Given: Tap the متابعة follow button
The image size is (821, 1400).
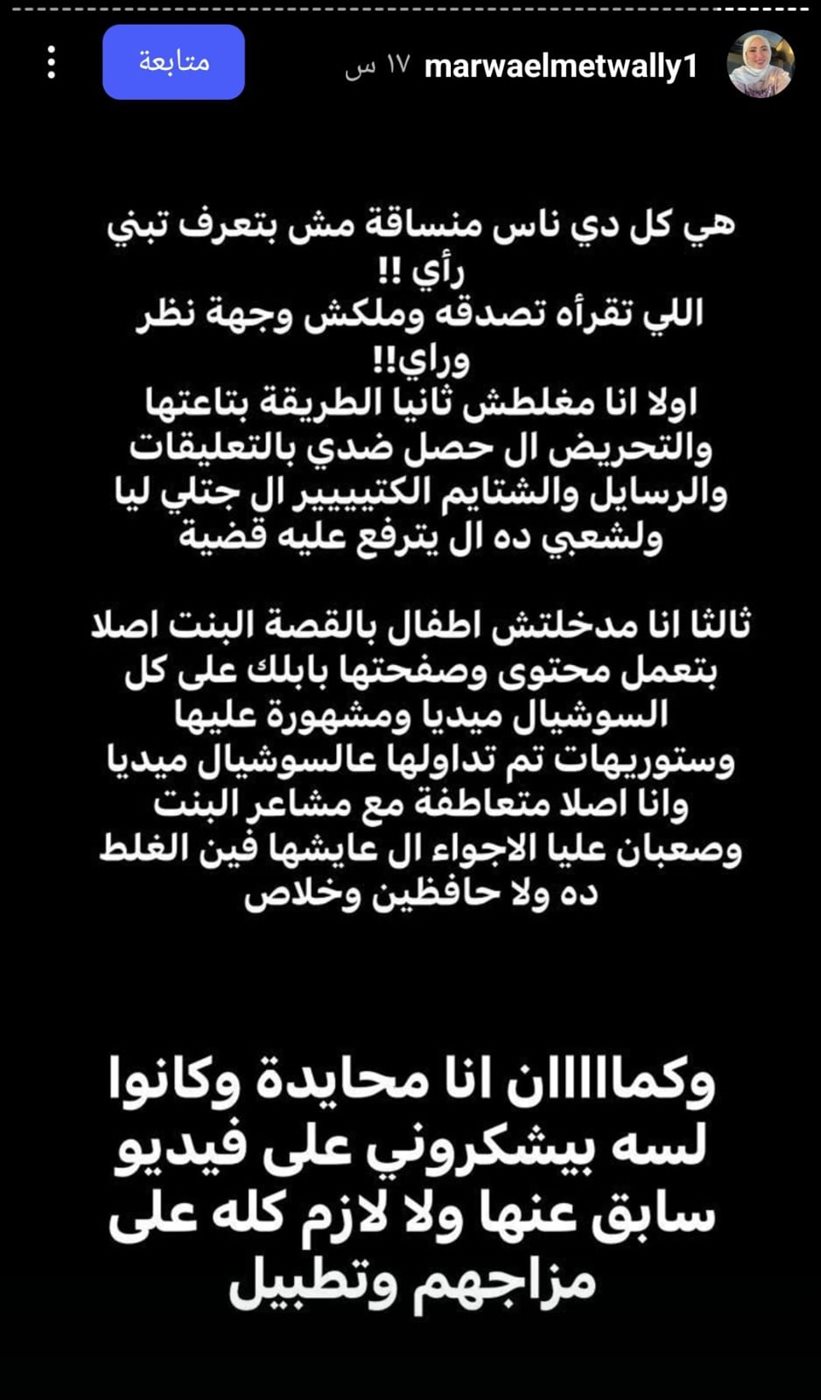Looking at the screenshot, I should 173,62.
